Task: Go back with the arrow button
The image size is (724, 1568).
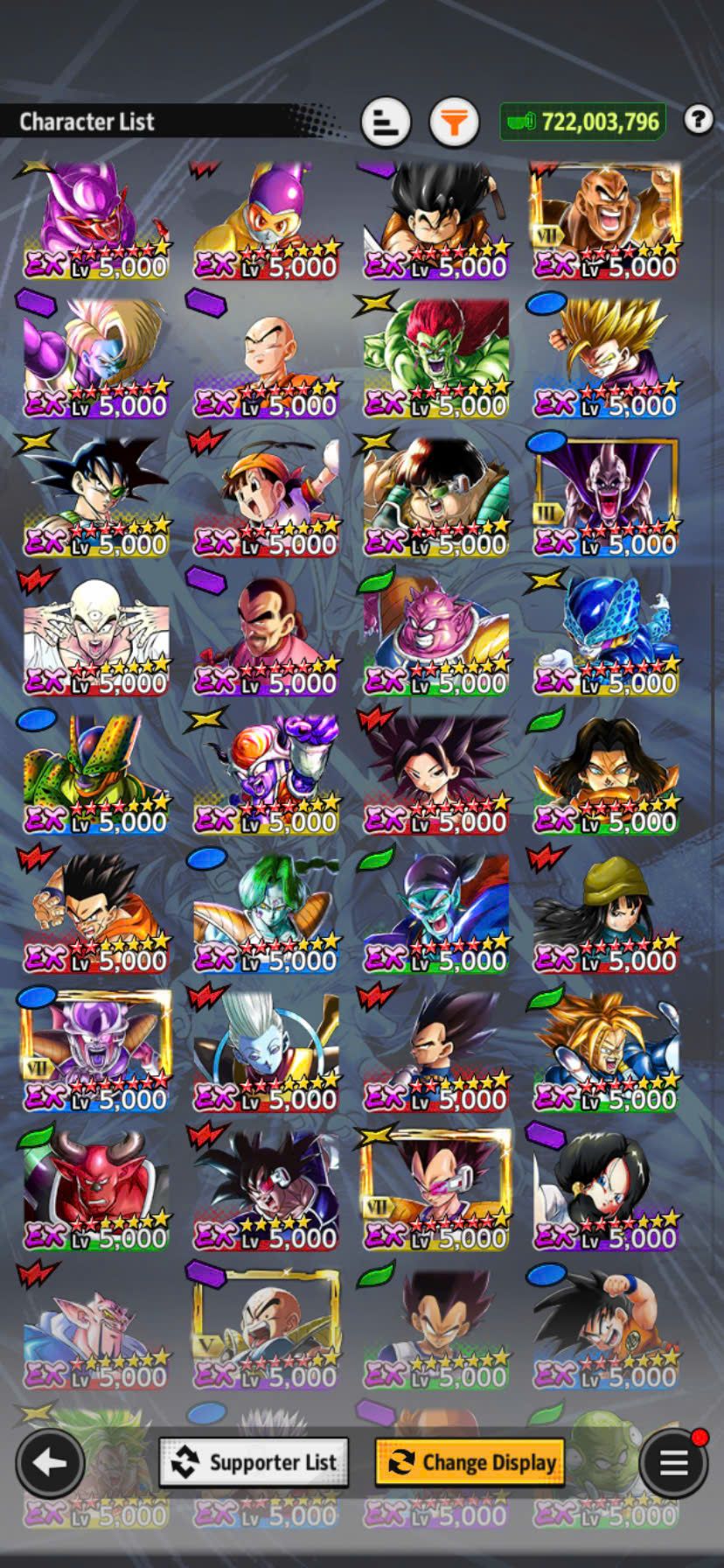Action: [x=50, y=1462]
